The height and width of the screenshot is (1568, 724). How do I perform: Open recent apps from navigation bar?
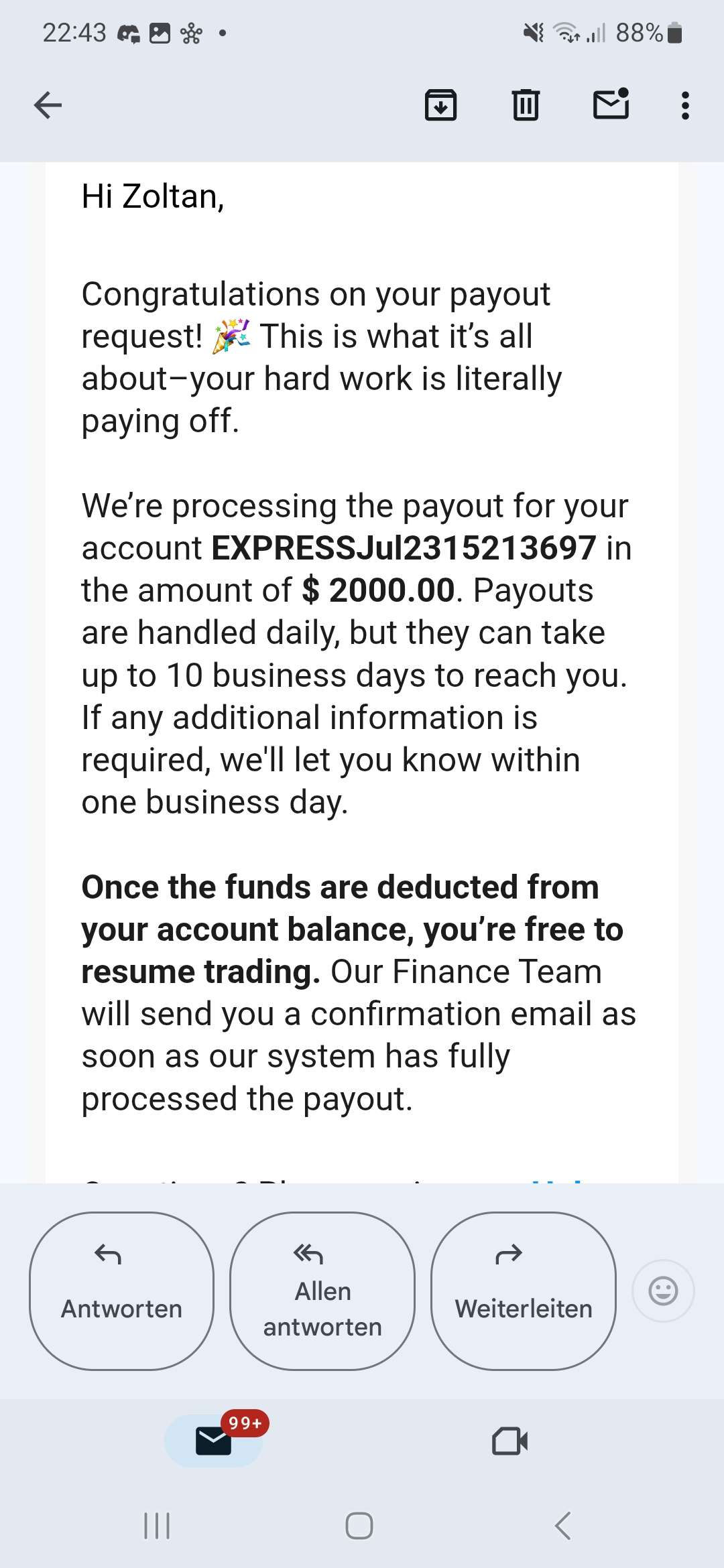click(x=158, y=1526)
